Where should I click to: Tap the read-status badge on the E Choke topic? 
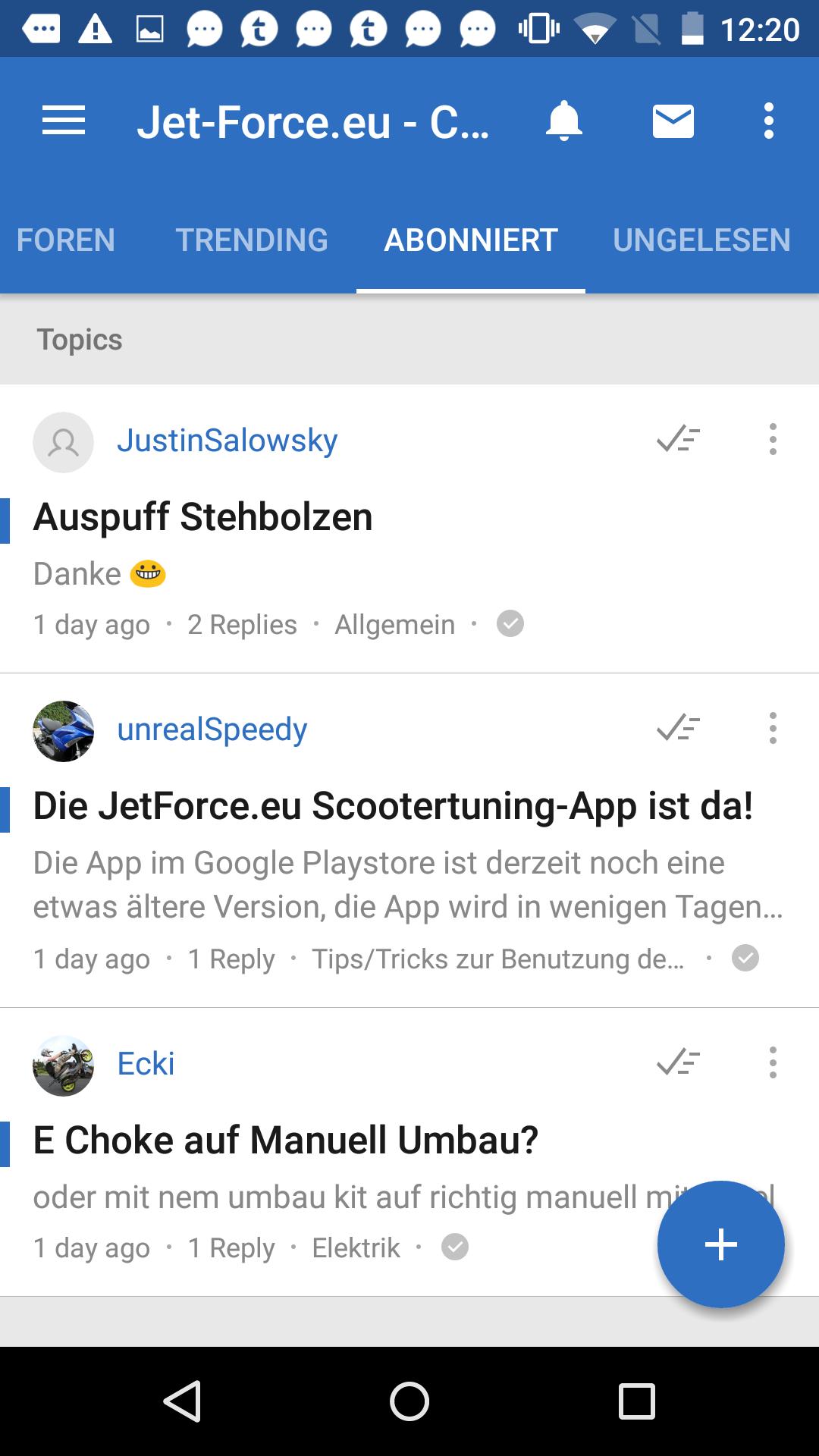[455, 1247]
